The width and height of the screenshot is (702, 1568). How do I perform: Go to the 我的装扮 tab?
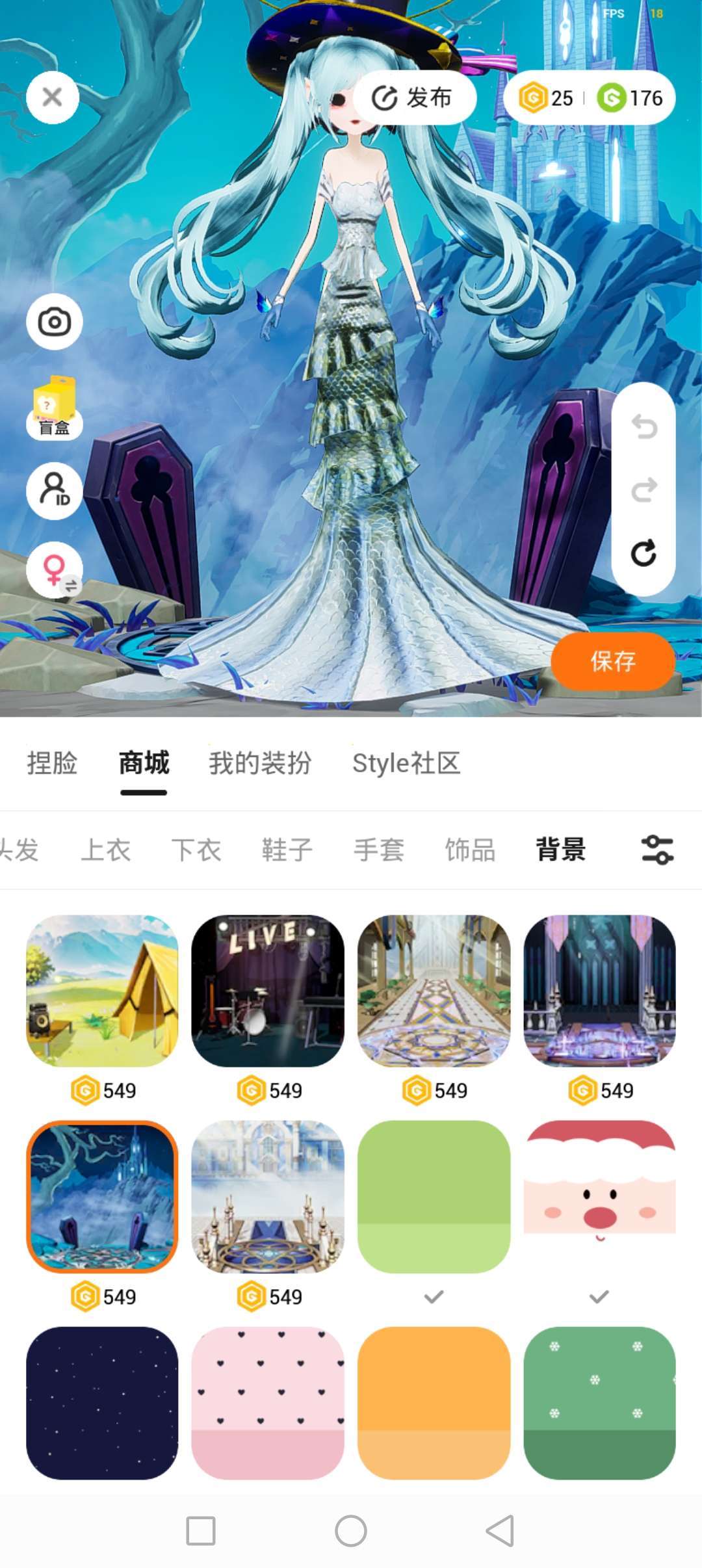tap(260, 763)
